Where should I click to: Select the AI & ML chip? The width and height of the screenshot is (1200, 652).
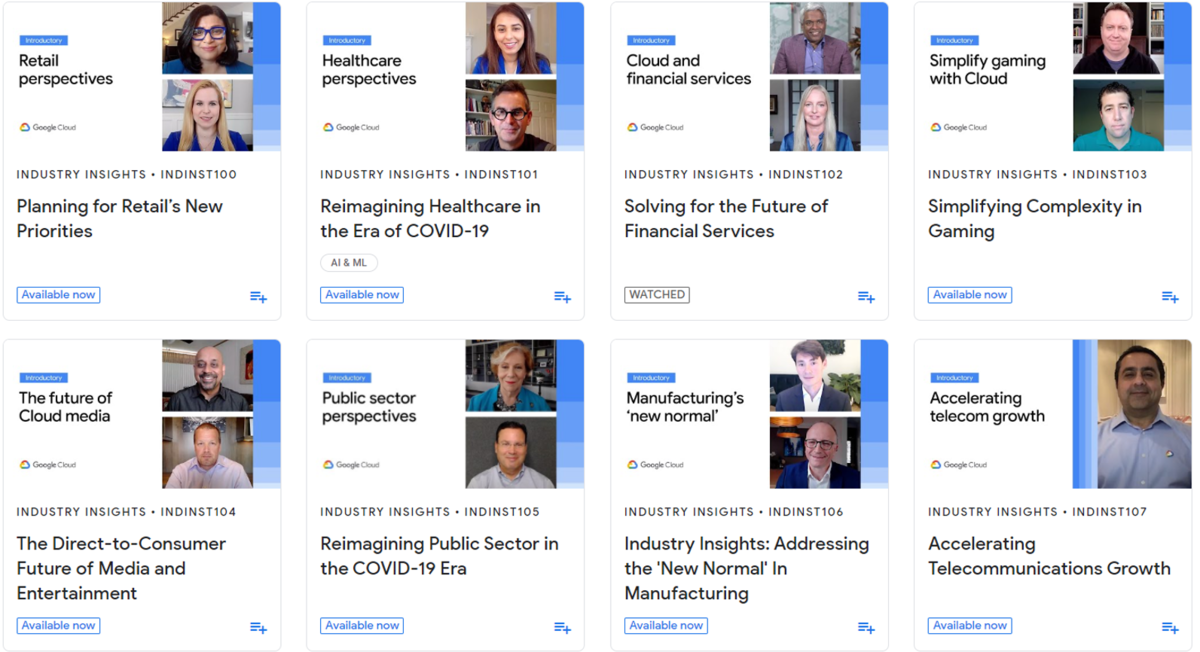(349, 263)
